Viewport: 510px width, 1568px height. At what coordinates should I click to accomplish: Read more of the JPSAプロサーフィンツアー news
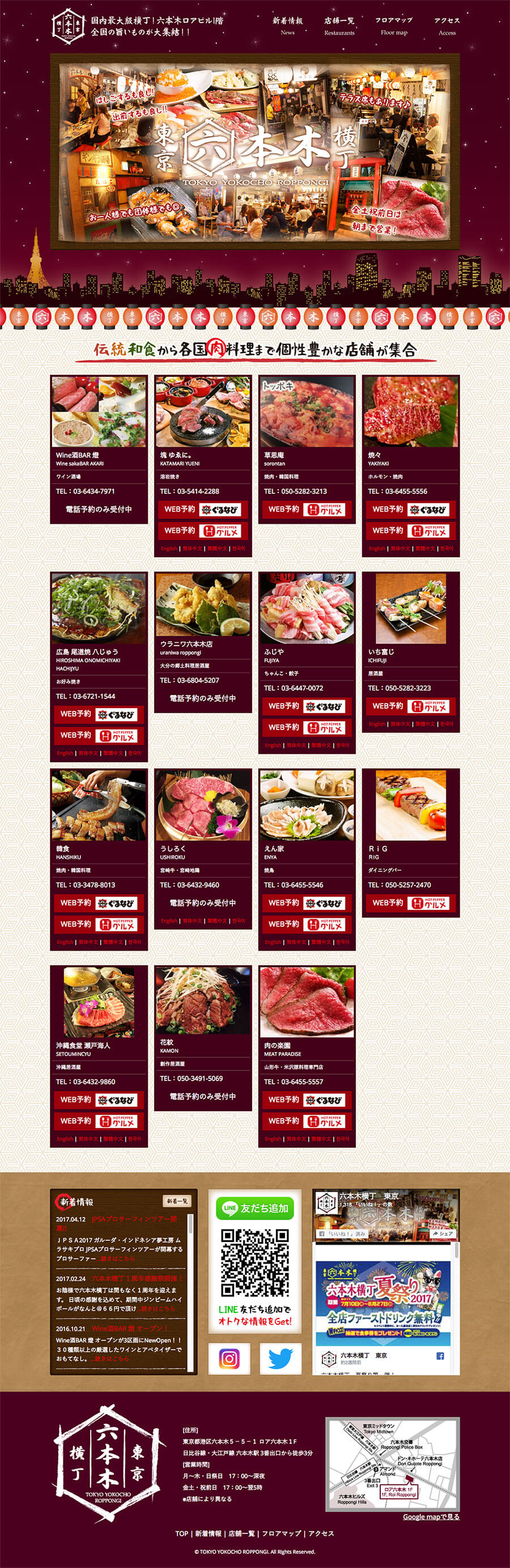[118, 1258]
